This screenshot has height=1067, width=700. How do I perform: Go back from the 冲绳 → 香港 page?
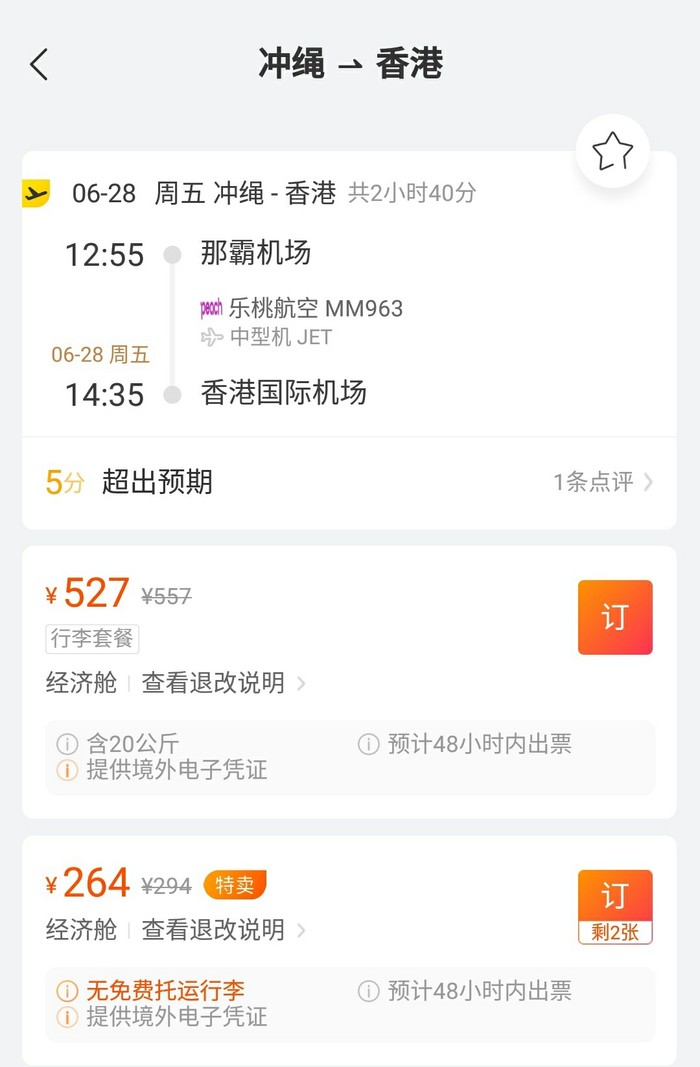tap(39, 65)
